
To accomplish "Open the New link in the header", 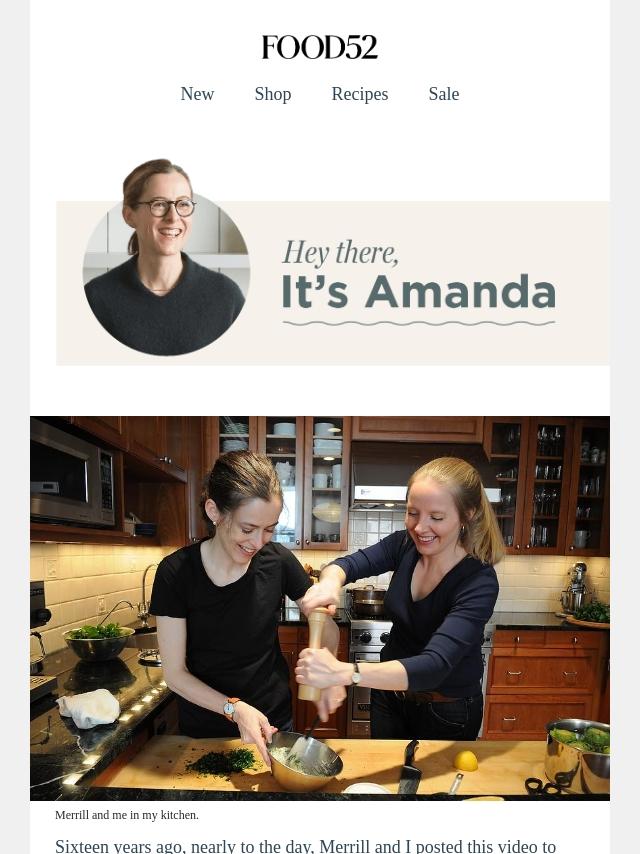I will [197, 94].
